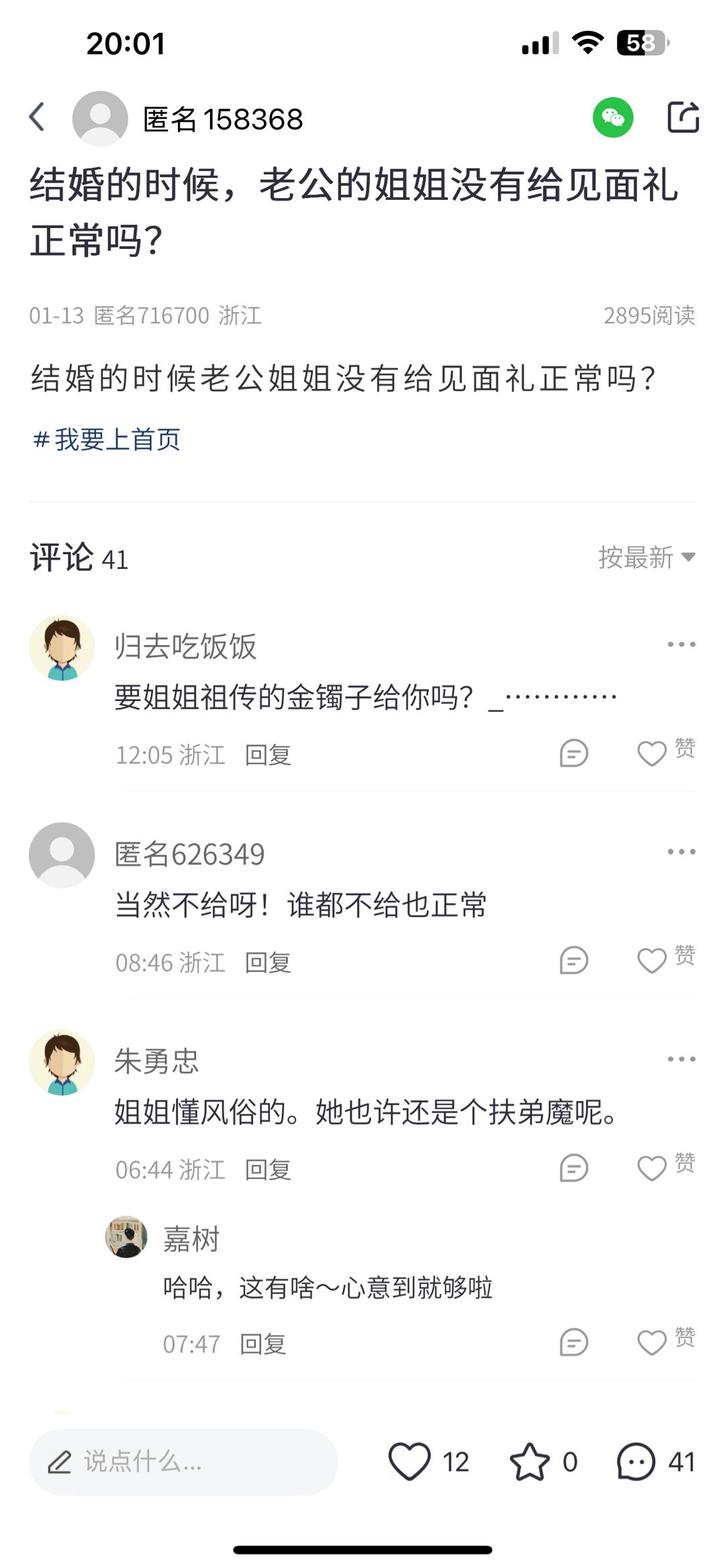Open the 按最新 comment sorting dropdown
Screen dimensions: 725x1568
point(646,557)
